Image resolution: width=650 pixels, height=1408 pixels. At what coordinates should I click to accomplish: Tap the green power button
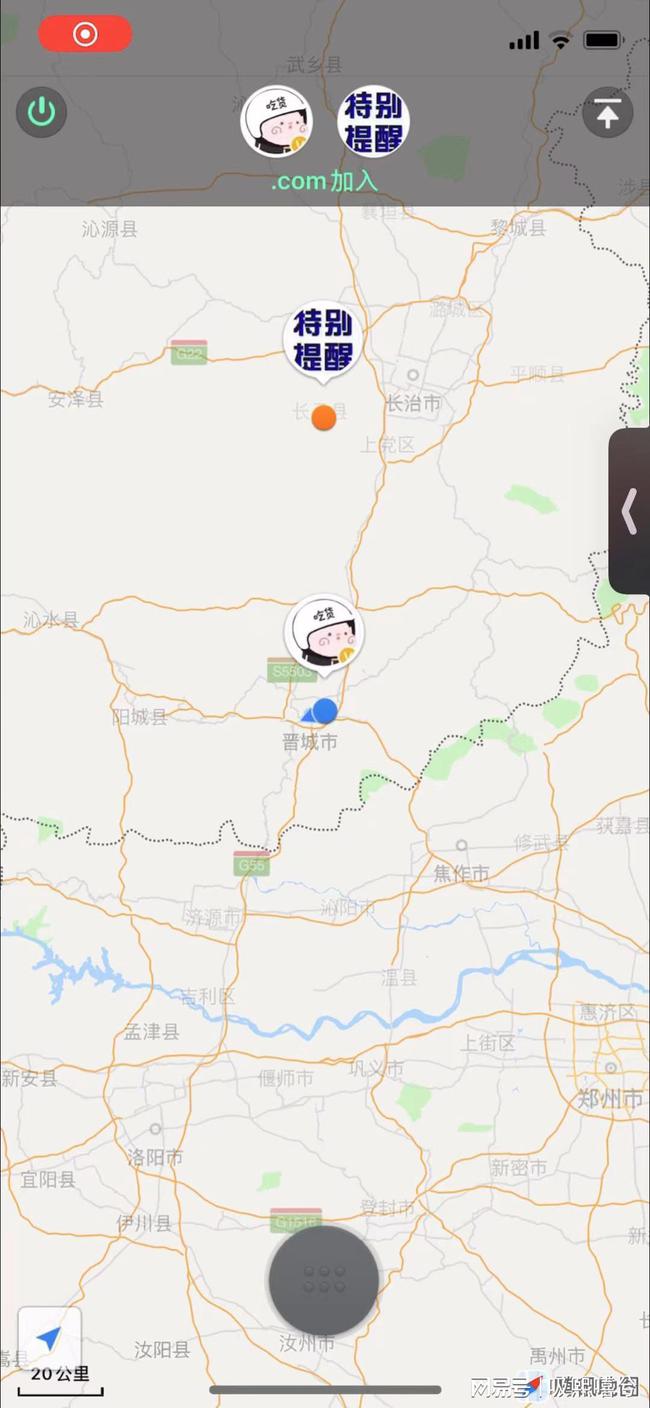[41, 112]
